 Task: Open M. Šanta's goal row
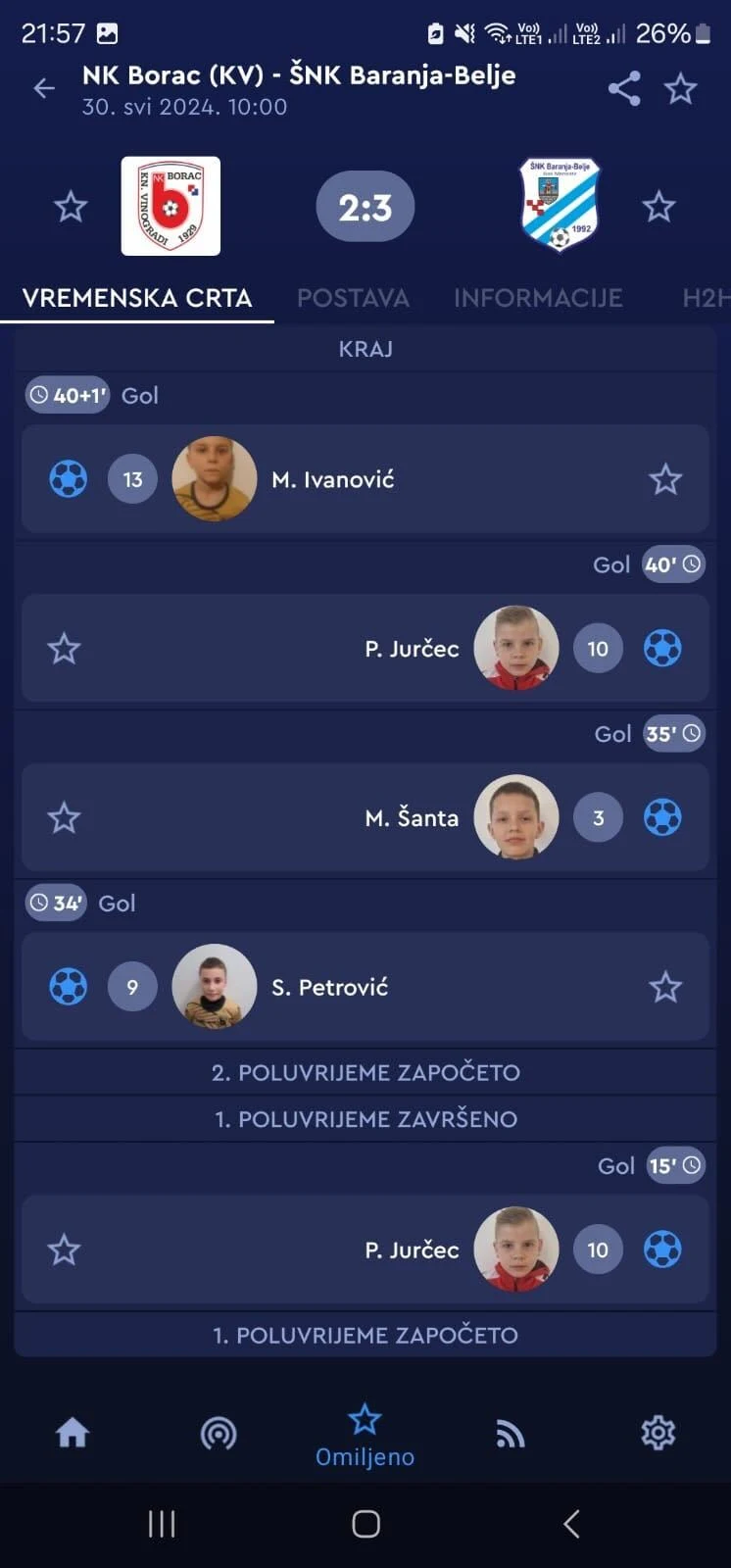point(365,817)
